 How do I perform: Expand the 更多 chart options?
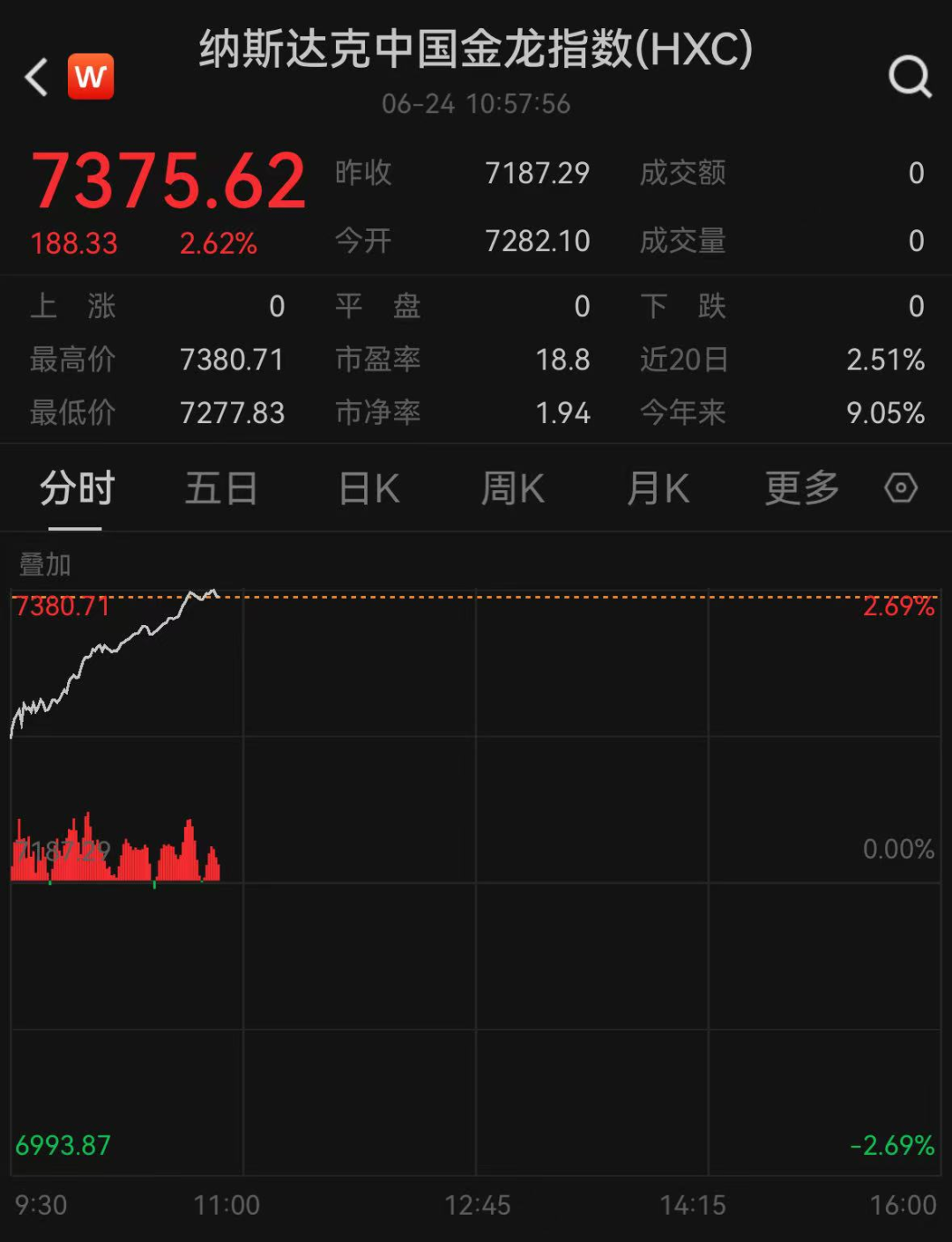801,488
